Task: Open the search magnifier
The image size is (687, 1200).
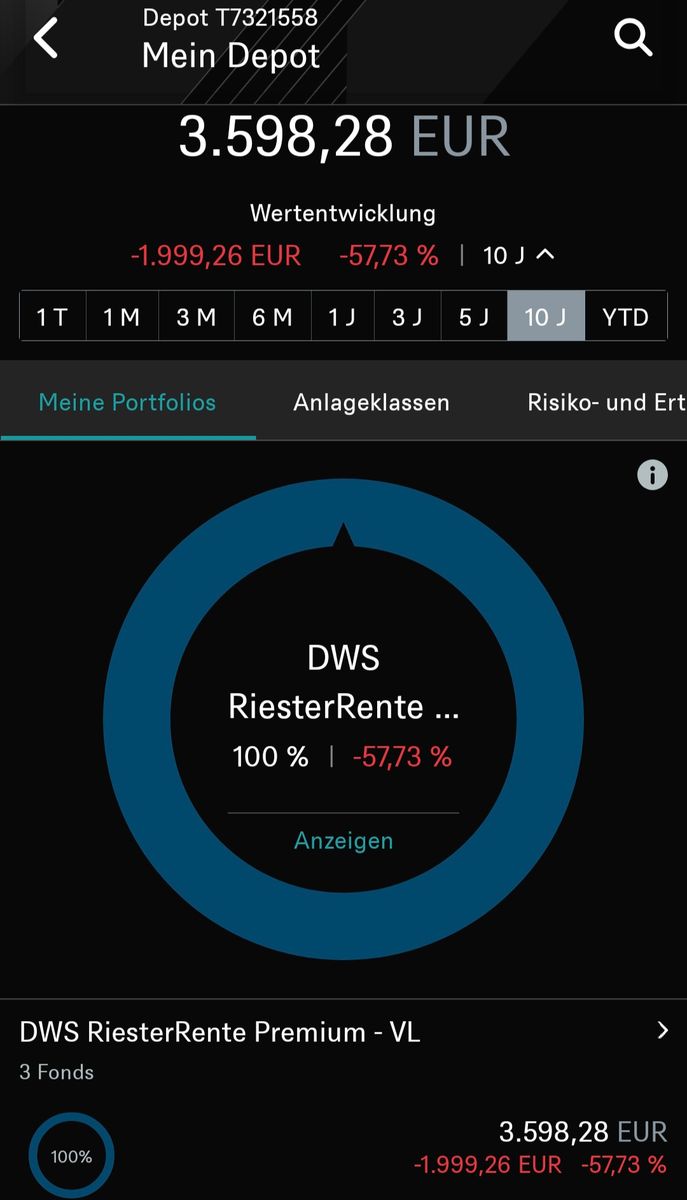Action: pyautogui.click(x=633, y=38)
